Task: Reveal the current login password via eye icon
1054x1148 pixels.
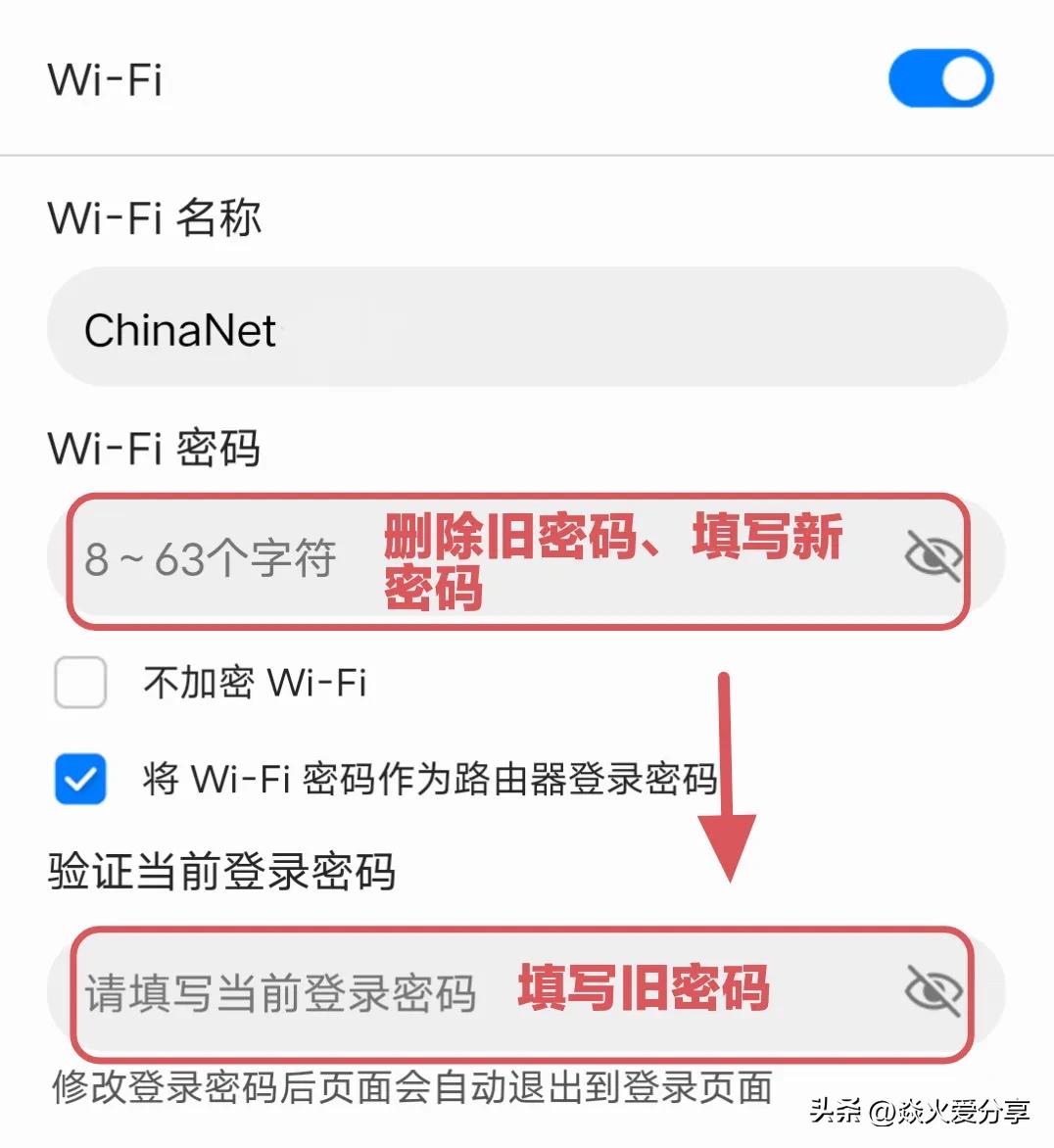Action: [933, 990]
